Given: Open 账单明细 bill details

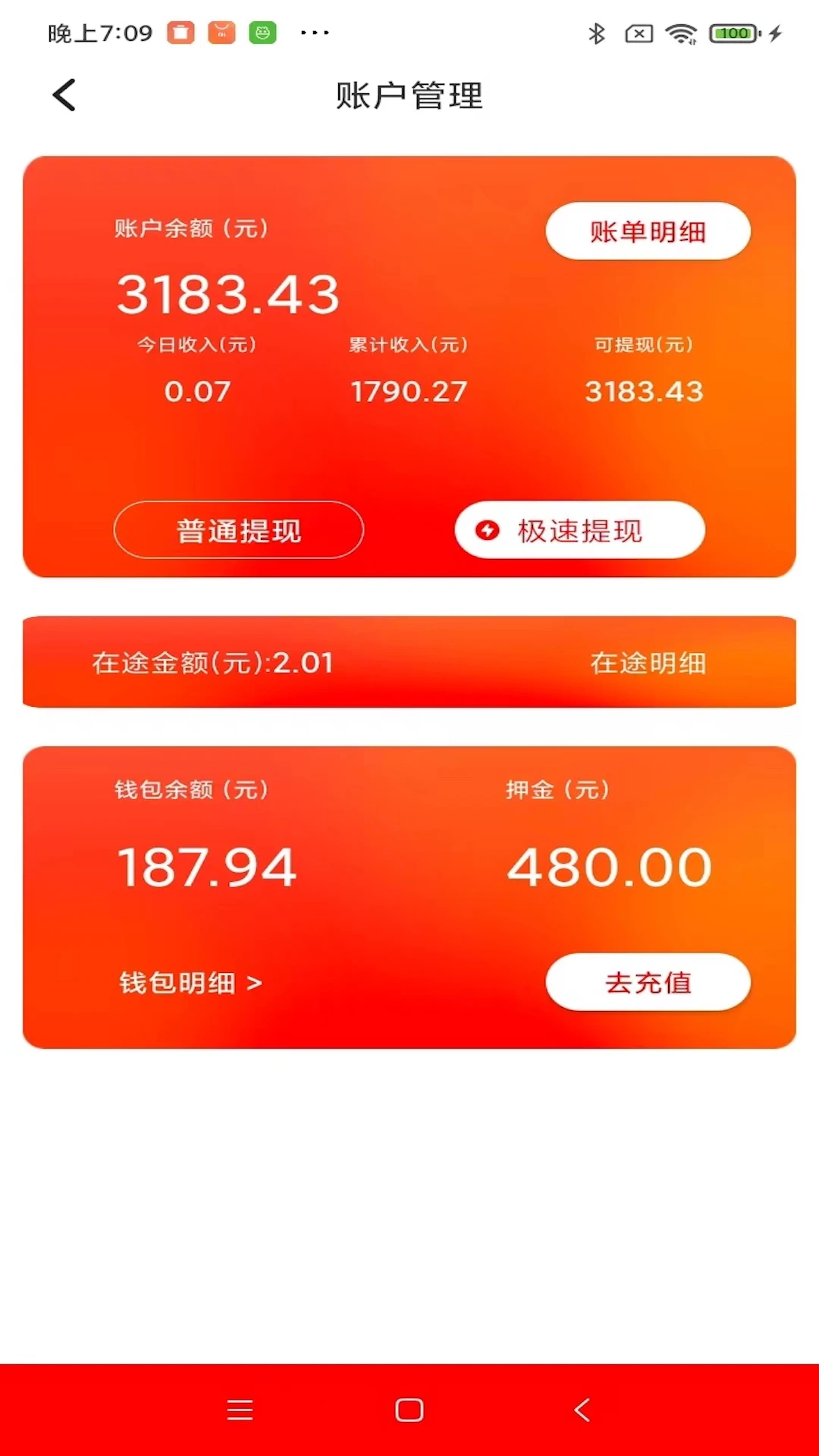Looking at the screenshot, I should point(648,231).
